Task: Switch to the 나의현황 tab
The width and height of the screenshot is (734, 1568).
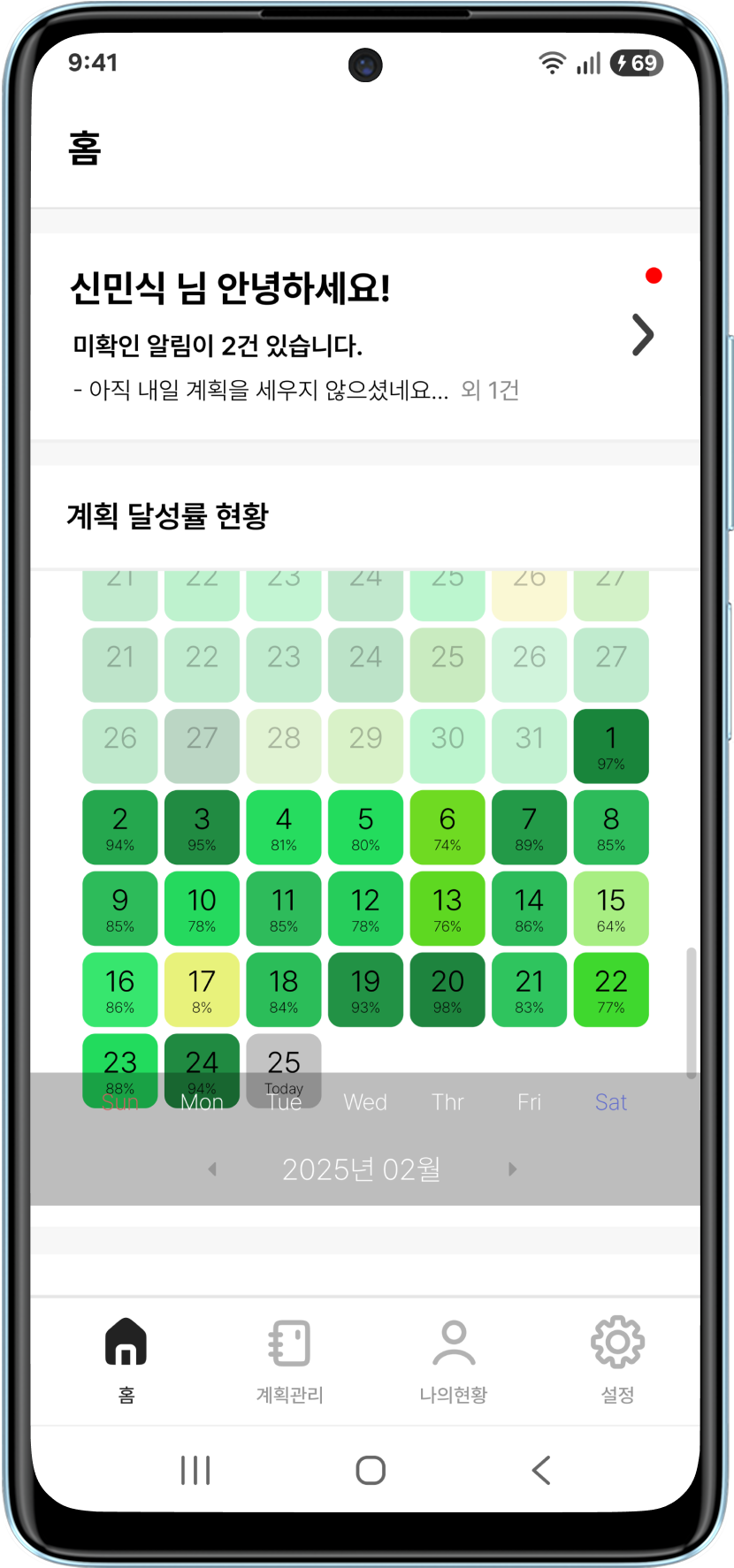Action: pyautogui.click(x=453, y=1360)
